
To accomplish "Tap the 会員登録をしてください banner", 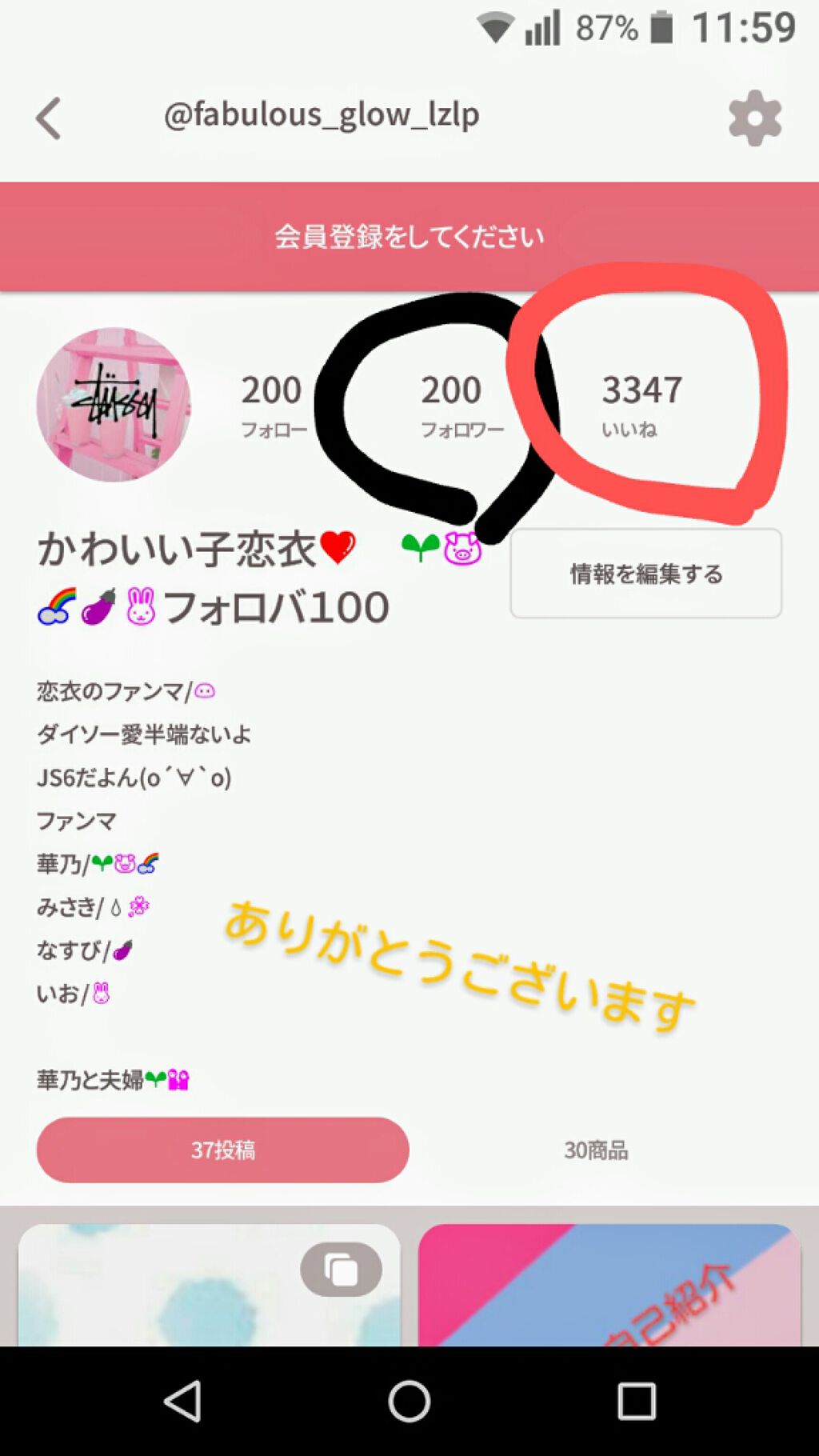I will 409,234.
